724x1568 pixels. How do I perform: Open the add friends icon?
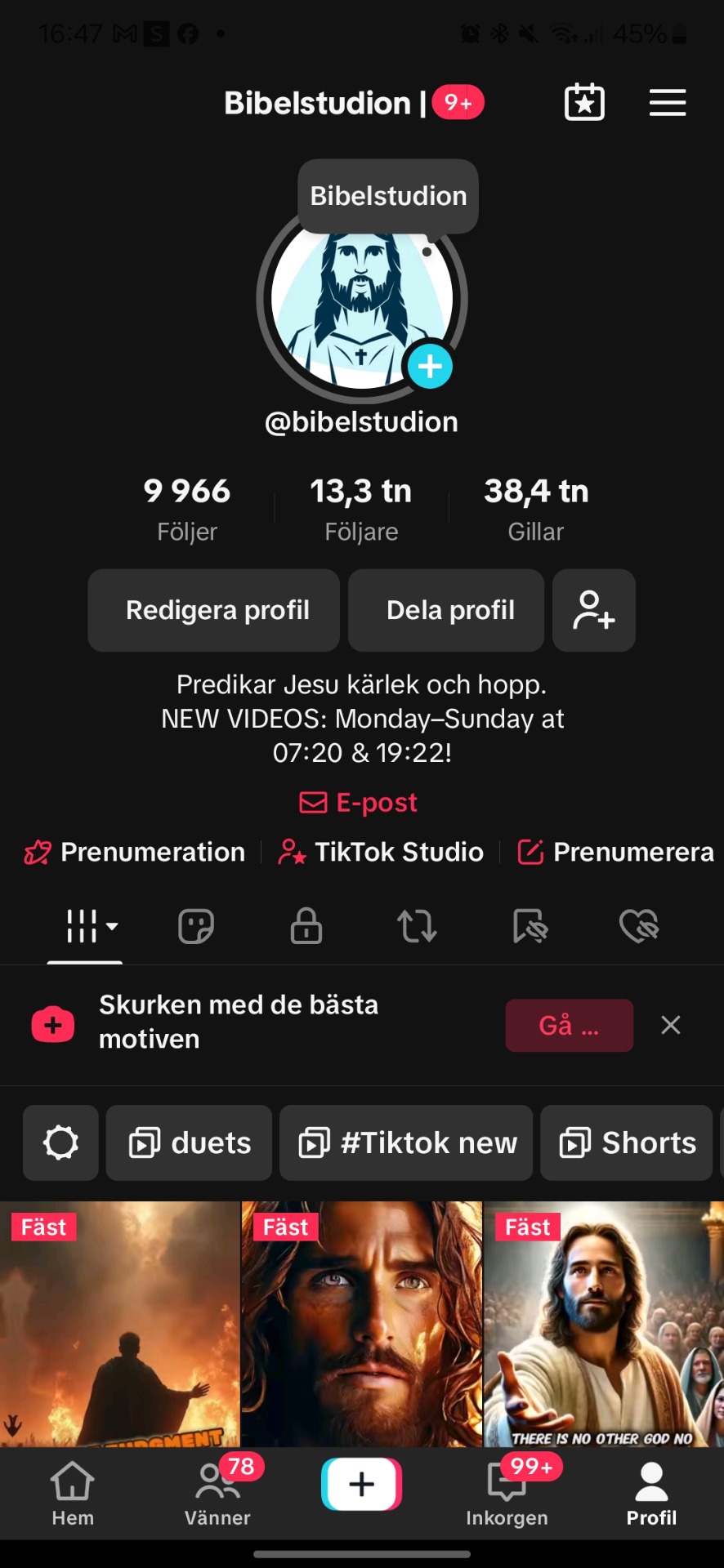tap(594, 610)
